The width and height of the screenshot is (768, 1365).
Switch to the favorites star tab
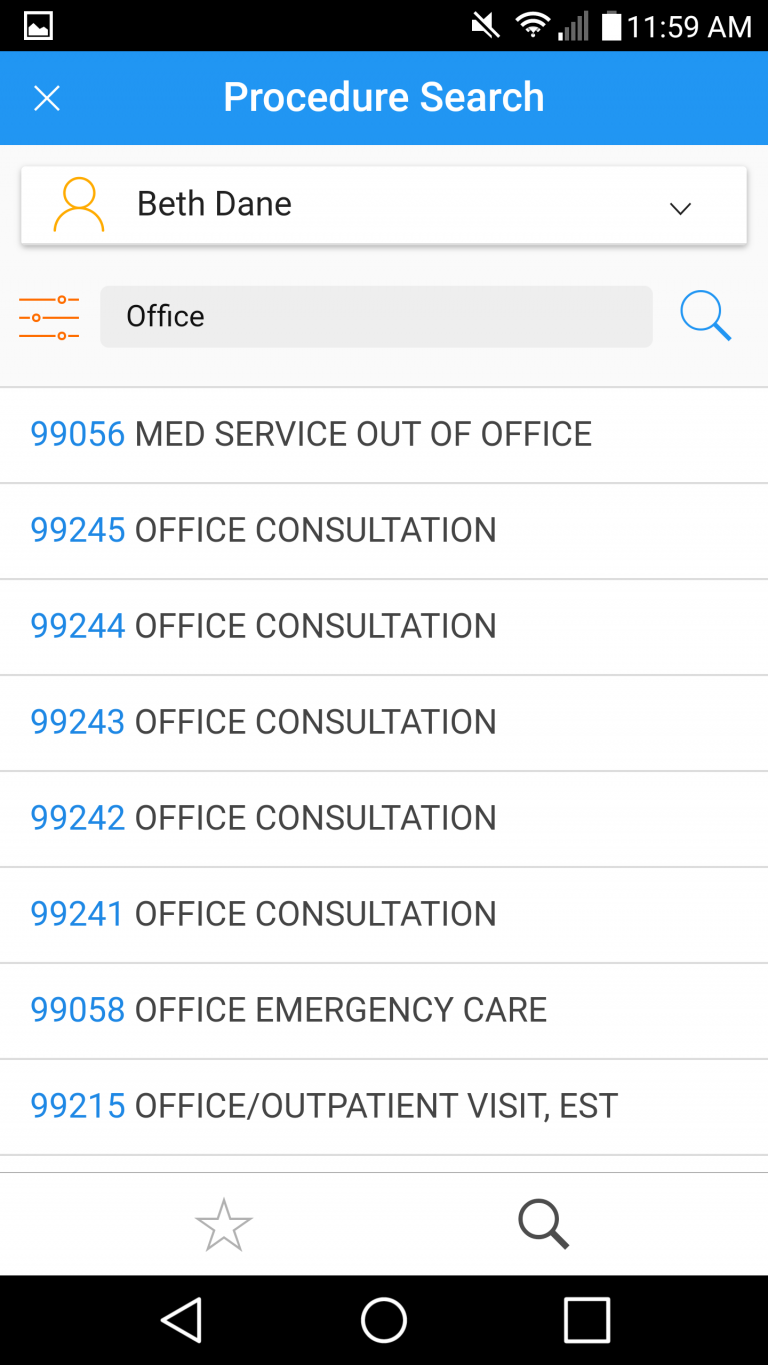(224, 1224)
